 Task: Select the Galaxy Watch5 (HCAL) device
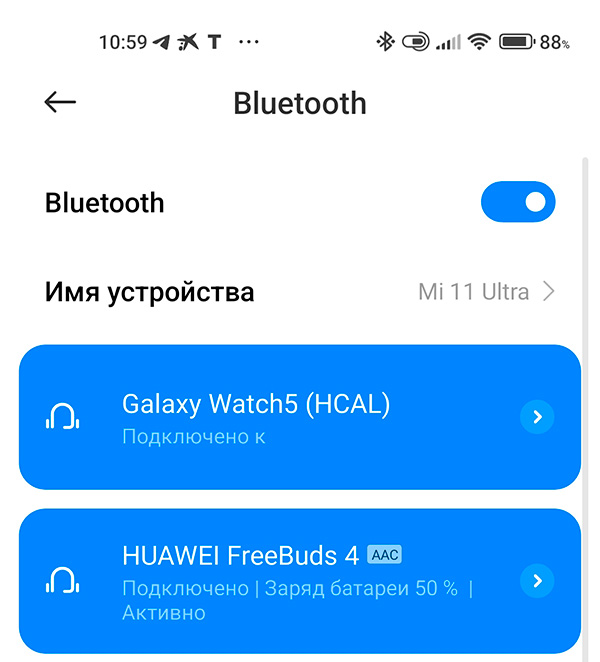click(256, 416)
